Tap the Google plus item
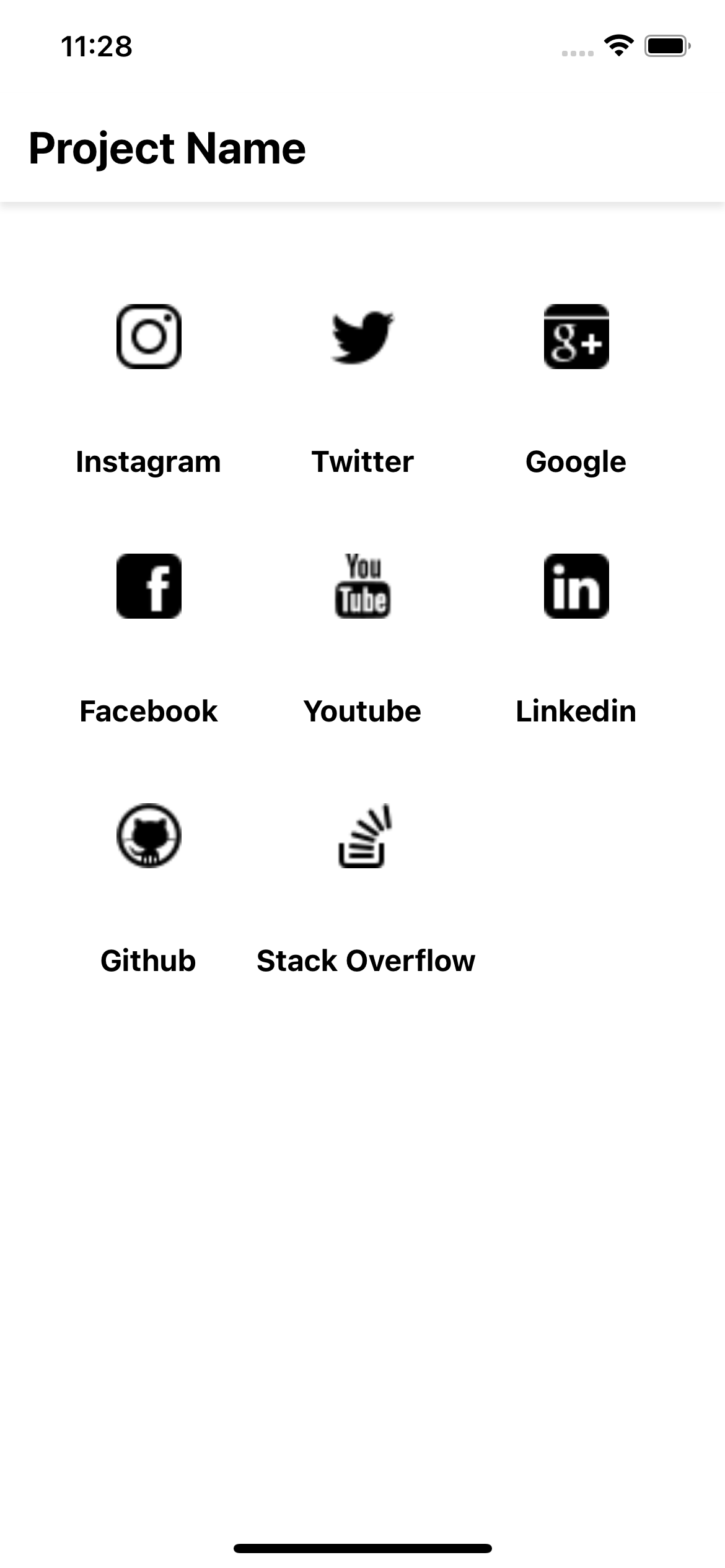This screenshot has height=1568, width=725. click(576, 338)
